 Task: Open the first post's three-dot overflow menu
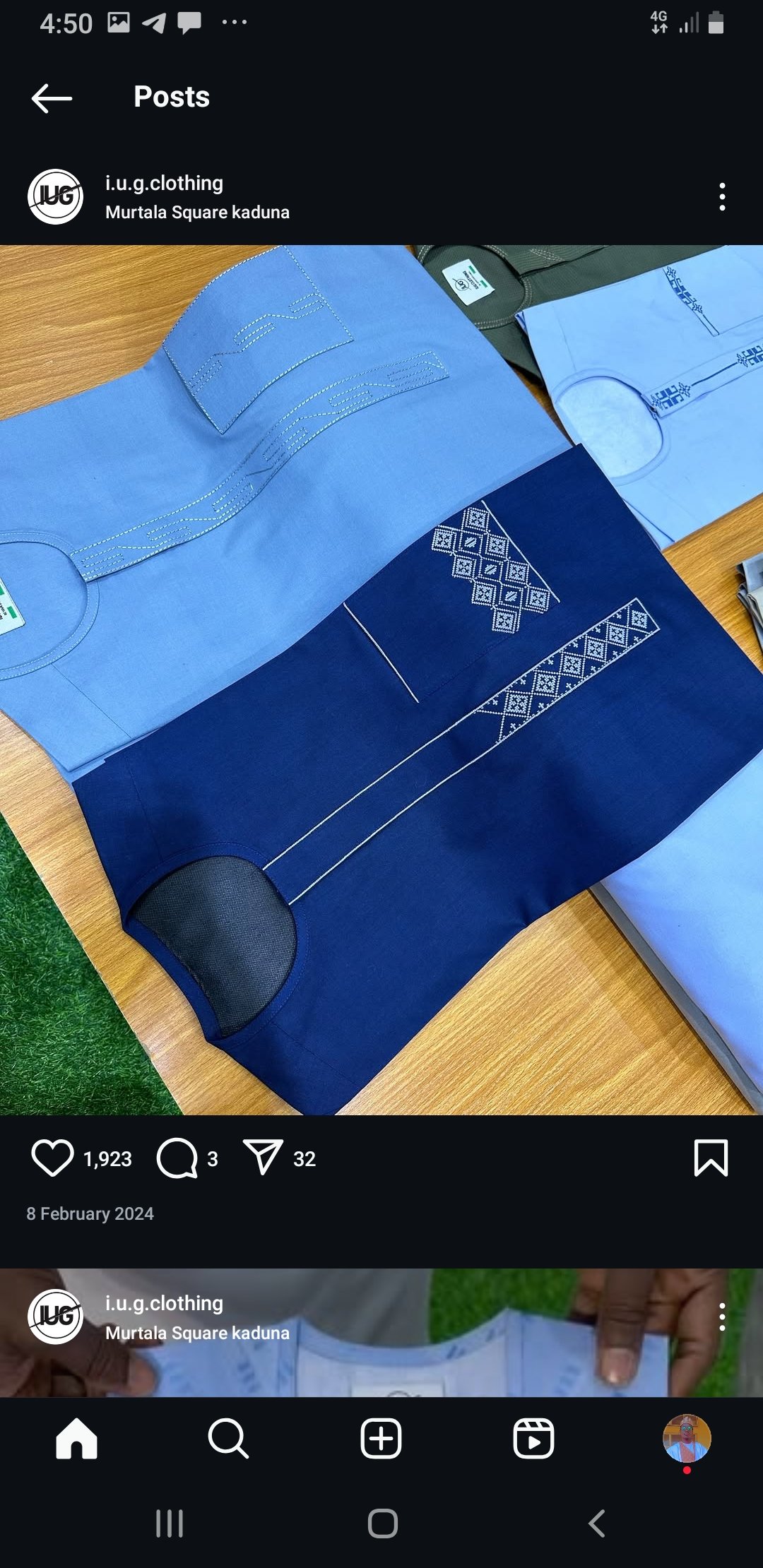click(x=721, y=197)
